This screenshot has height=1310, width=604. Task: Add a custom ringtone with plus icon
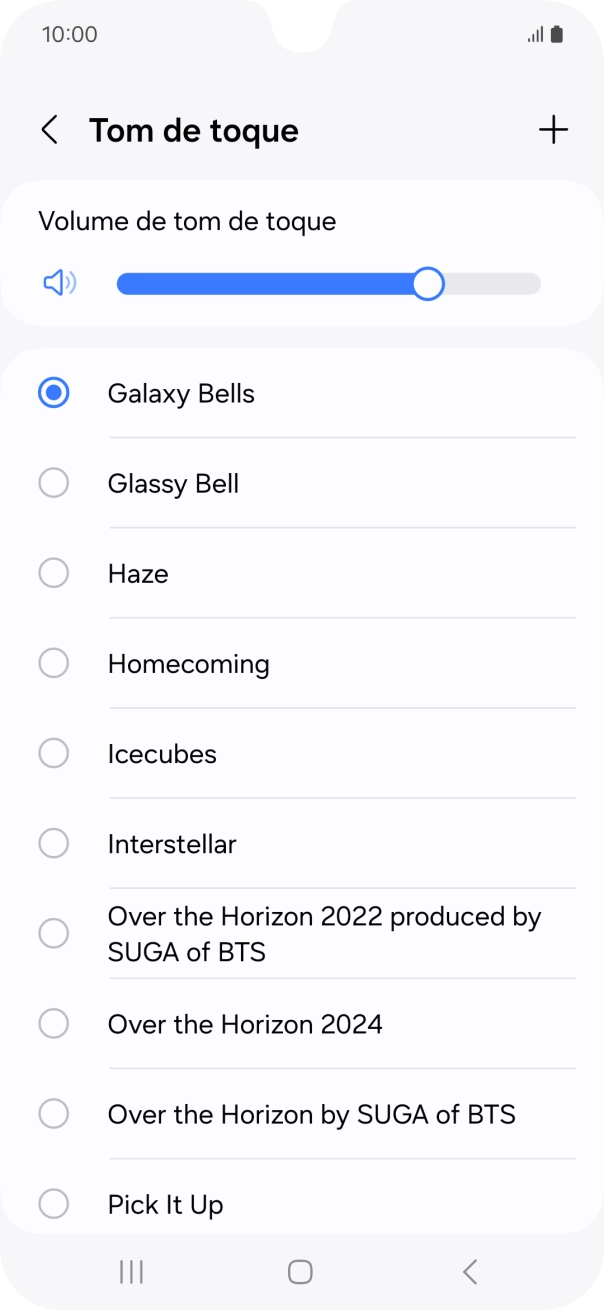553,130
